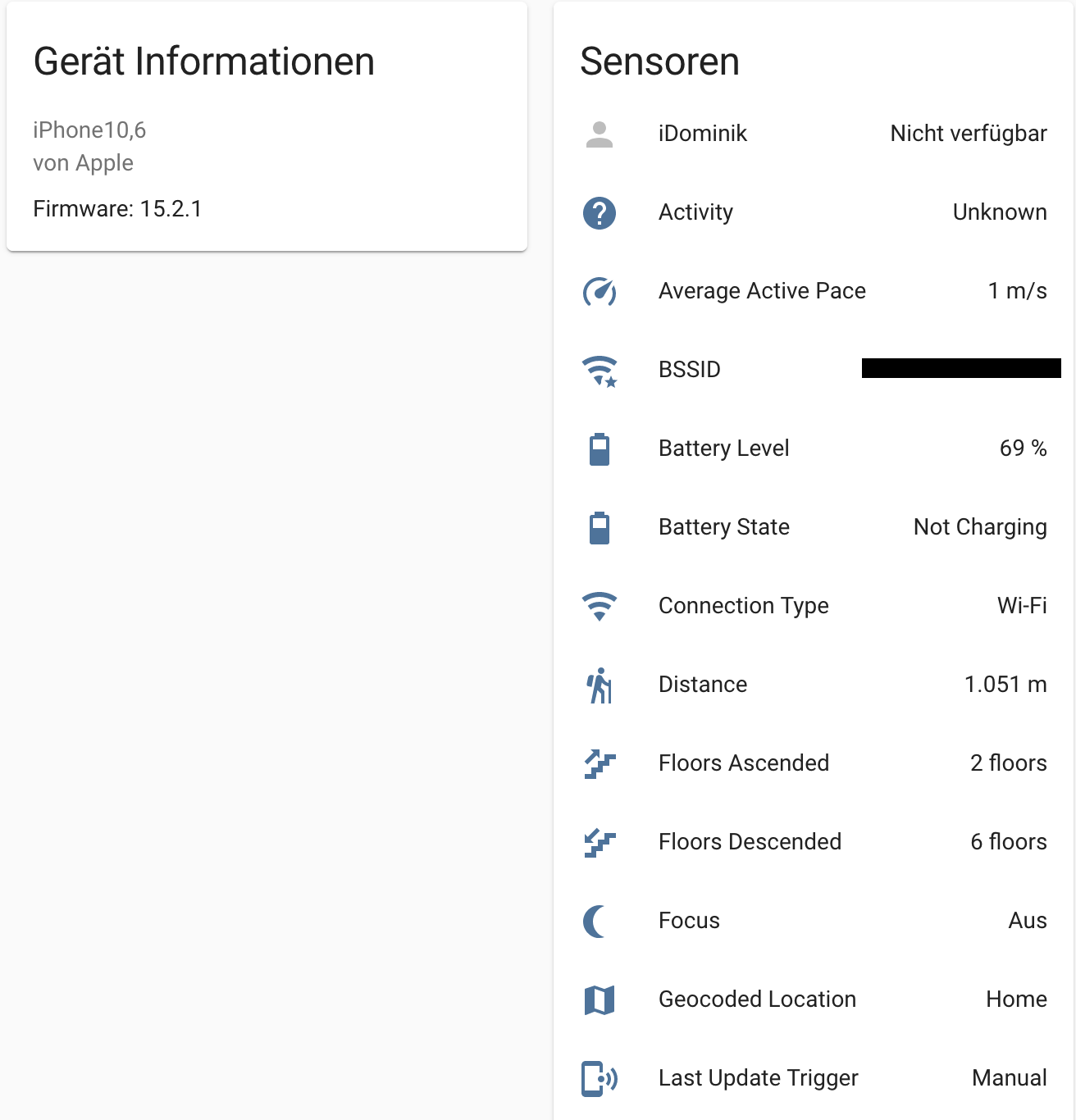Open the BSSID Wi-Fi star icon

[x=600, y=370]
